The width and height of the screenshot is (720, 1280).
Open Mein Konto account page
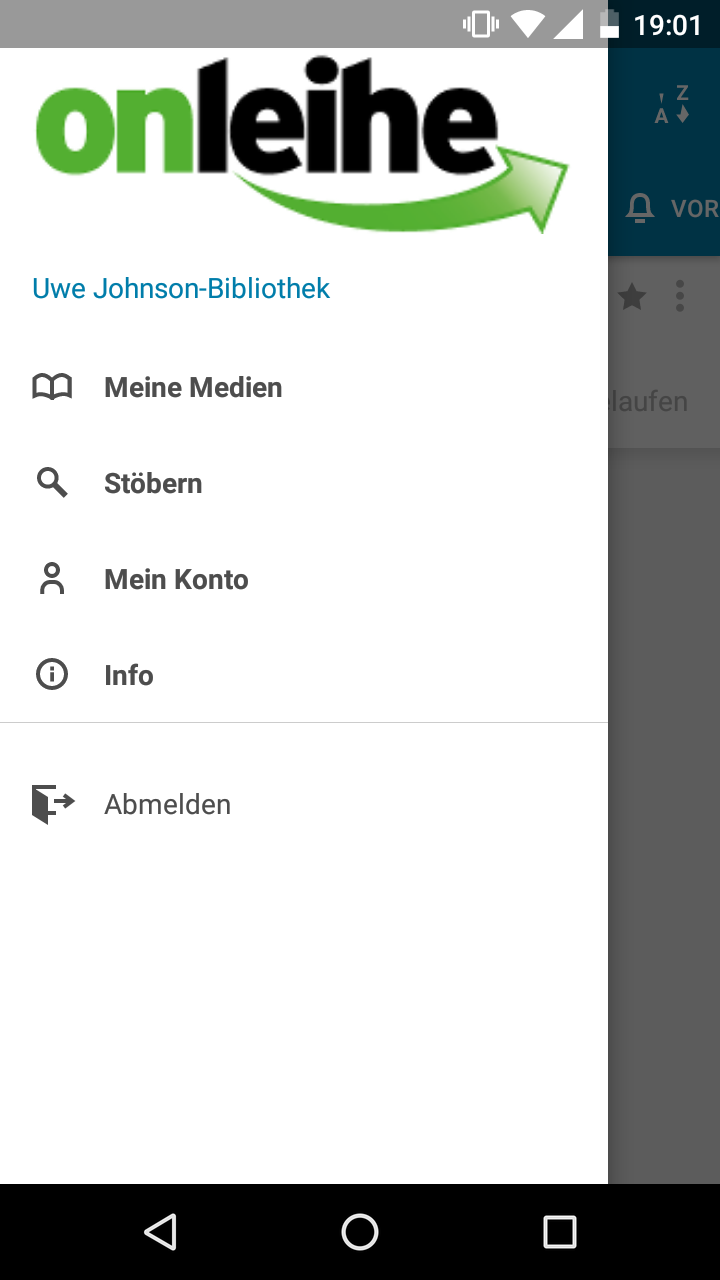[175, 579]
